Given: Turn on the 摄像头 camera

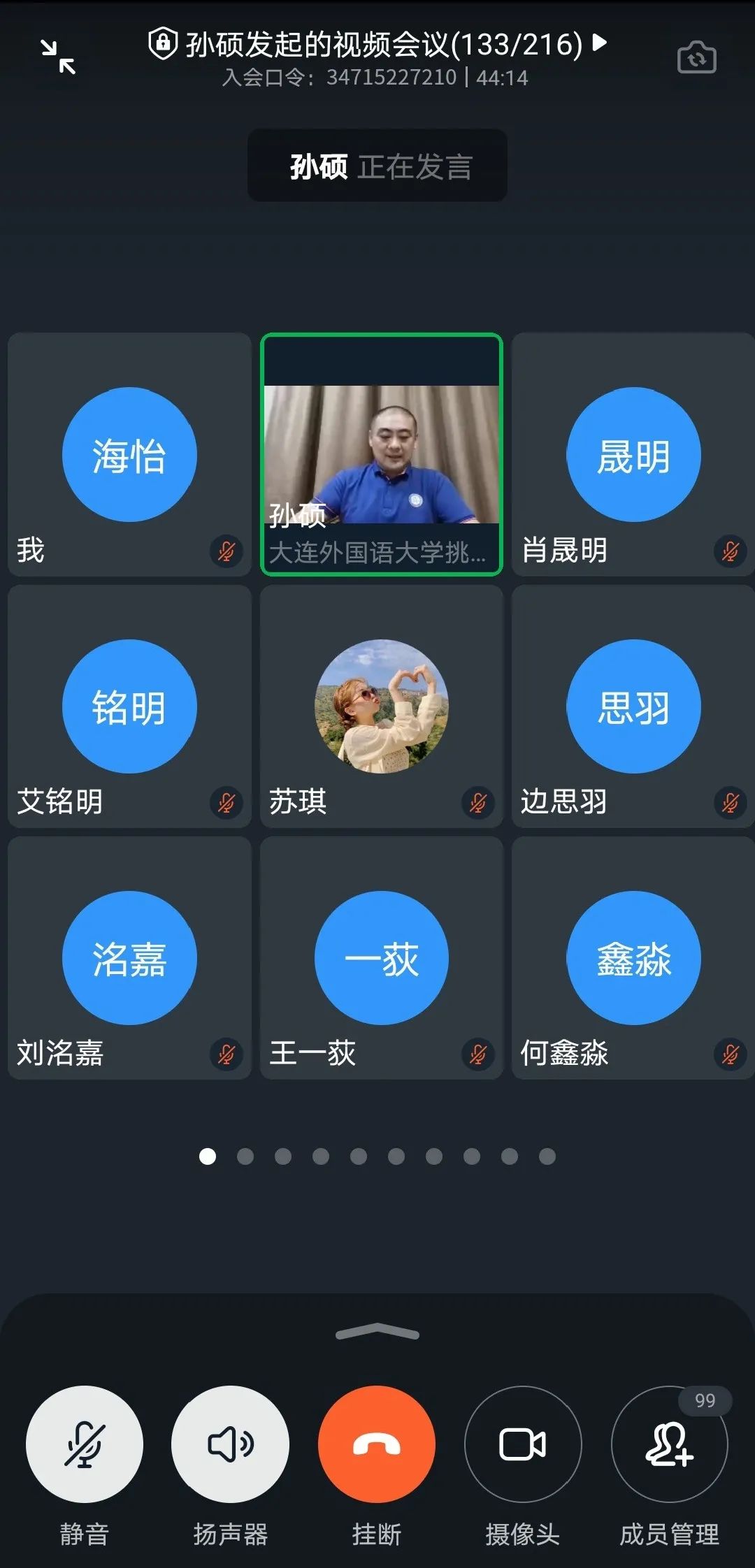Looking at the screenshot, I should pyautogui.click(x=523, y=1444).
